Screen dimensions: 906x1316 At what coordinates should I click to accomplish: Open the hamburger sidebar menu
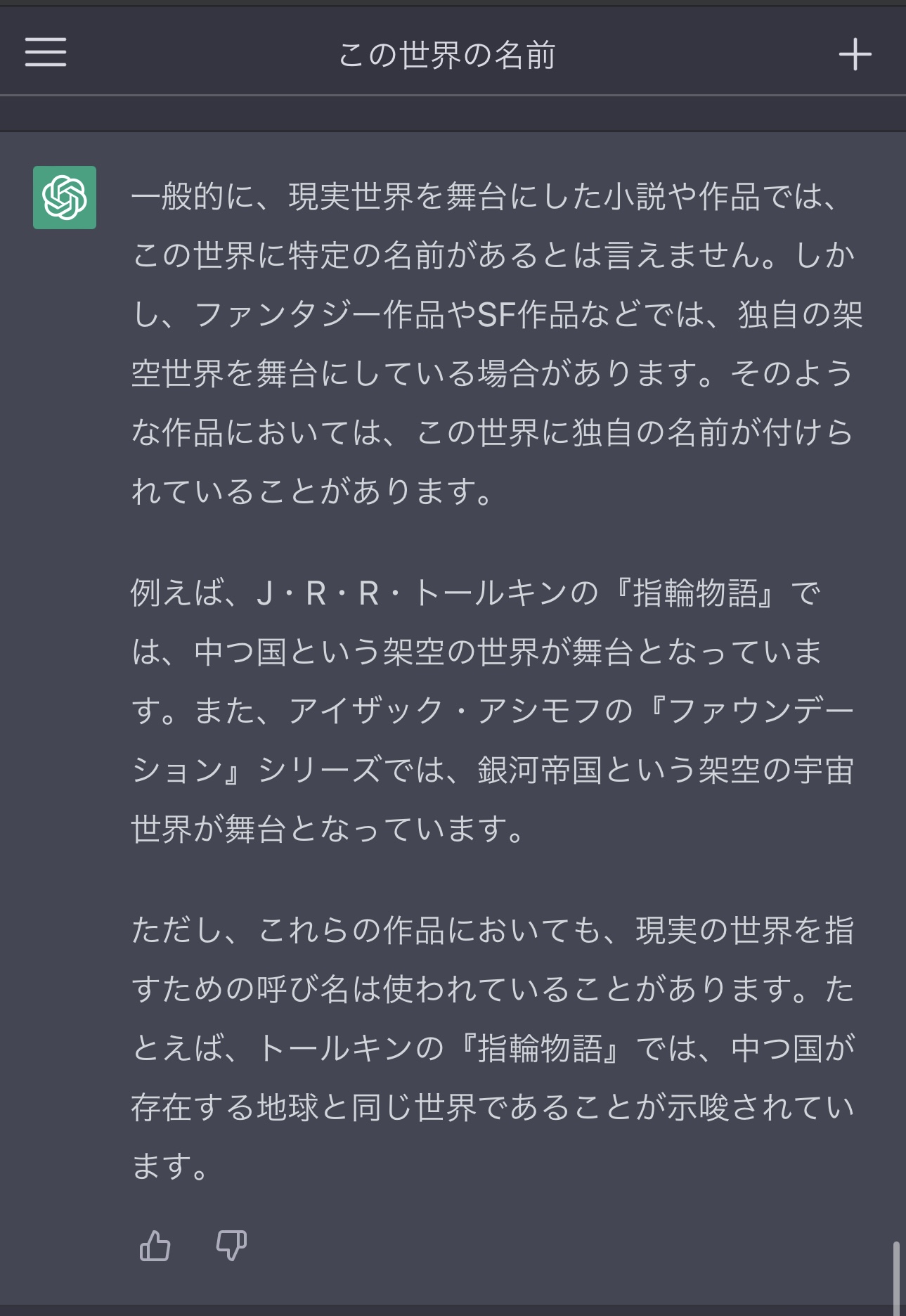(46, 53)
